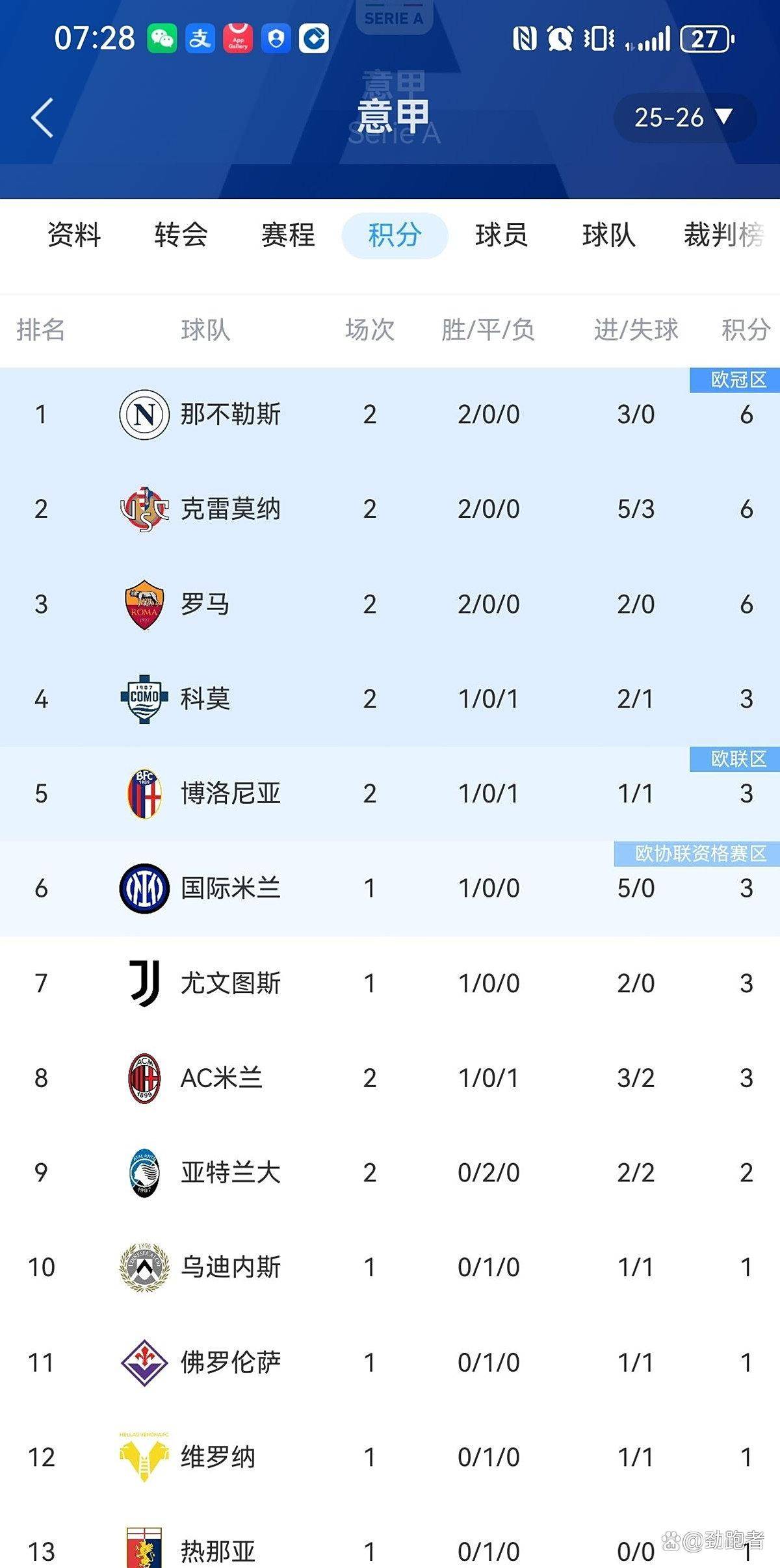Switch to the 赛程 tab

(288, 235)
